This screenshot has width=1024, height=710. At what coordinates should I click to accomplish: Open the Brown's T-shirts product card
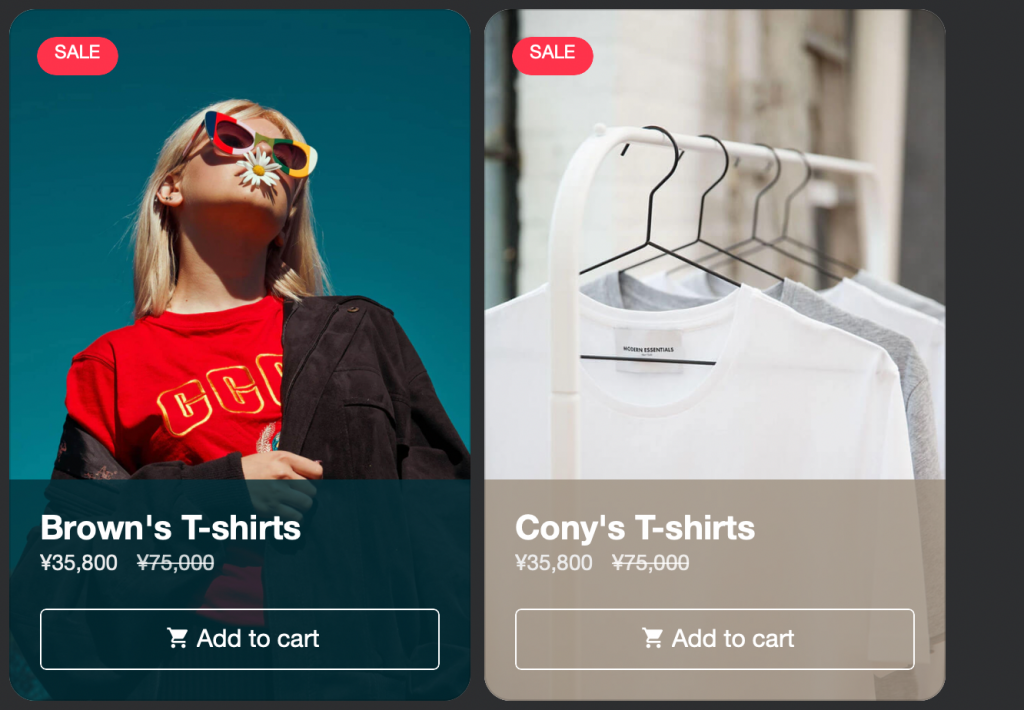coord(170,527)
